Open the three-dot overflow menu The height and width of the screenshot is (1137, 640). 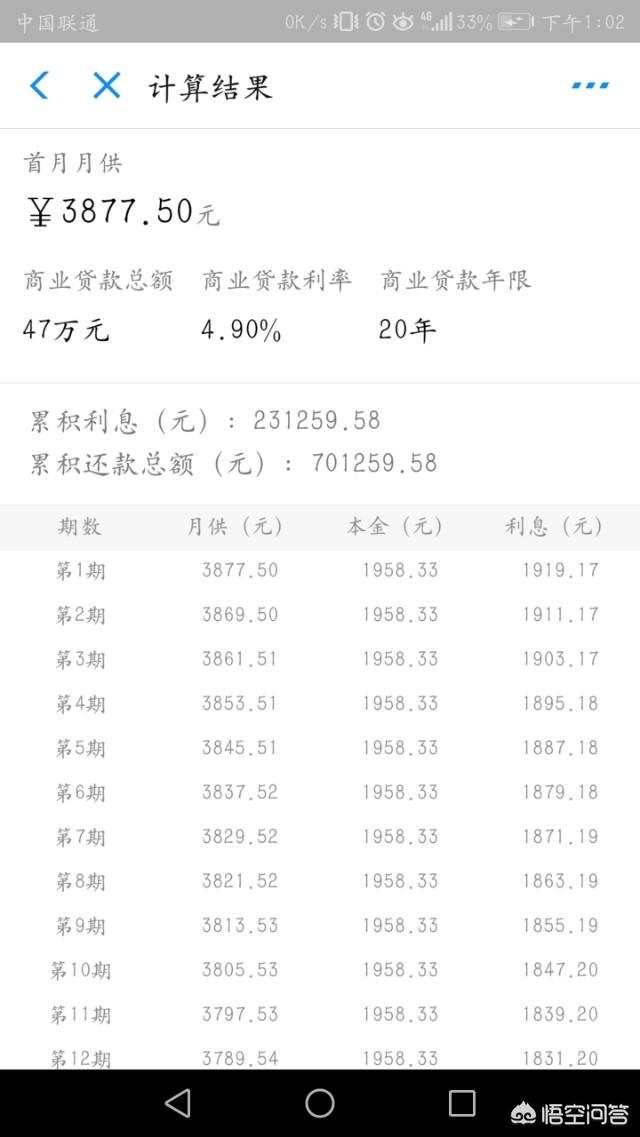pyautogui.click(x=590, y=86)
